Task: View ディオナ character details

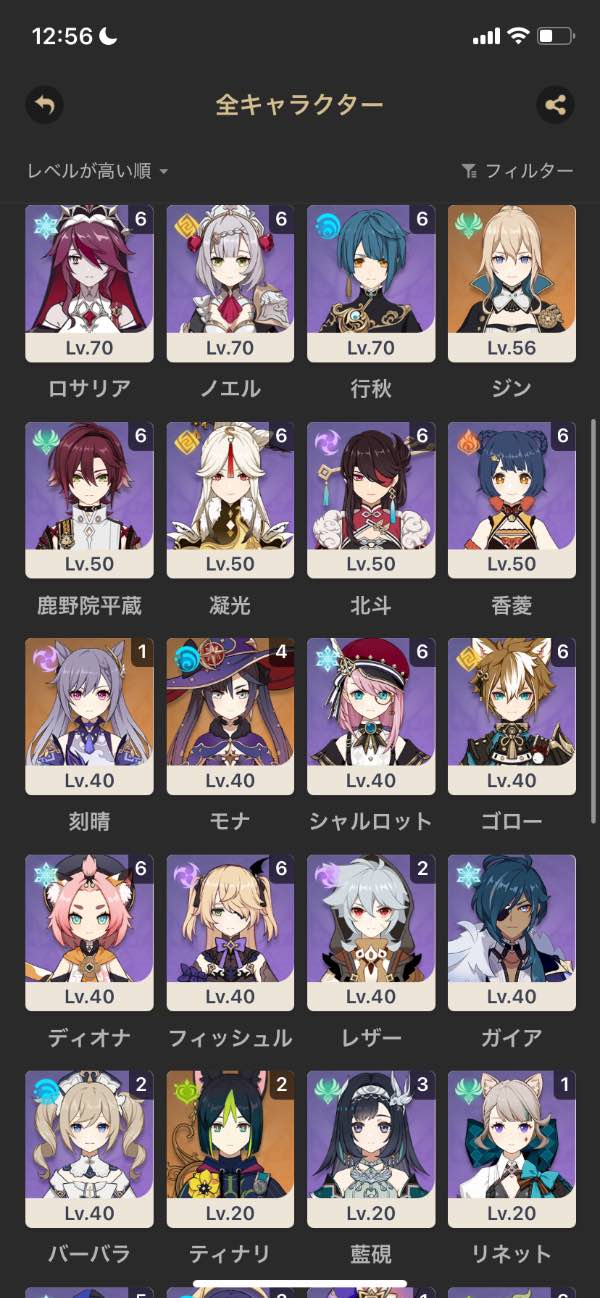Action: click(89, 932)
